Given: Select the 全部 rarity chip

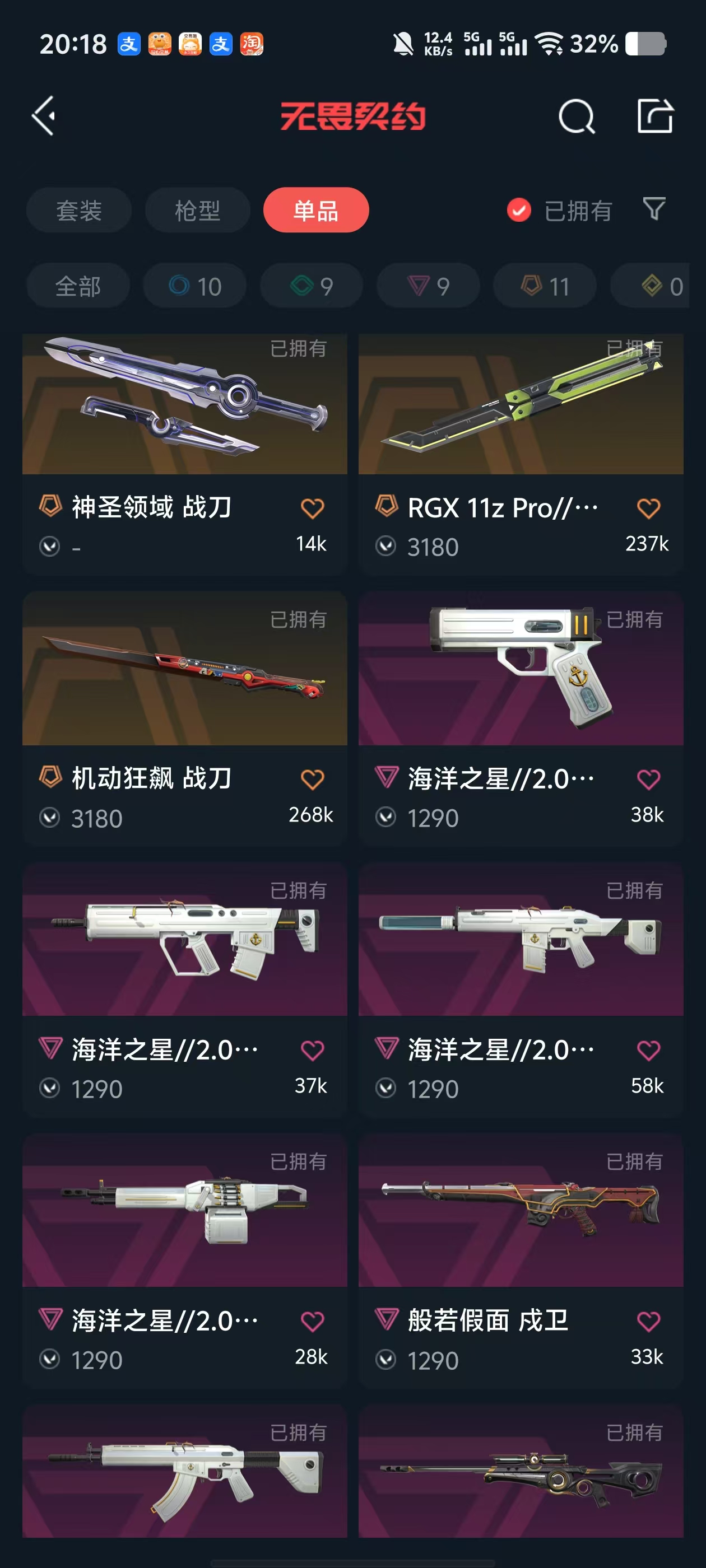Looking at the screenshot, I should pyautogui.click(x=78, y=286).
